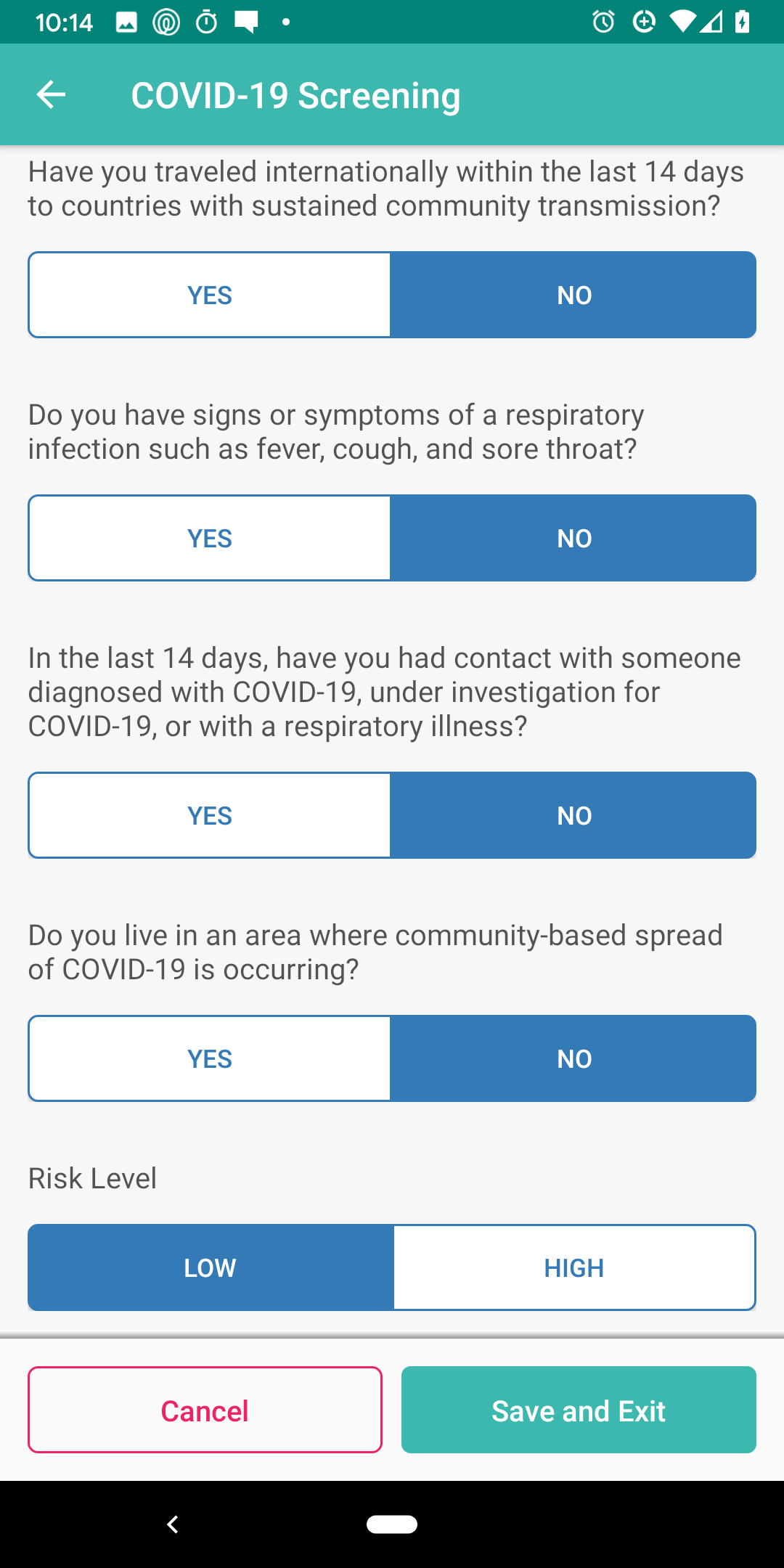
Task: Answer NO to international travel question
Action: (573, 295)
